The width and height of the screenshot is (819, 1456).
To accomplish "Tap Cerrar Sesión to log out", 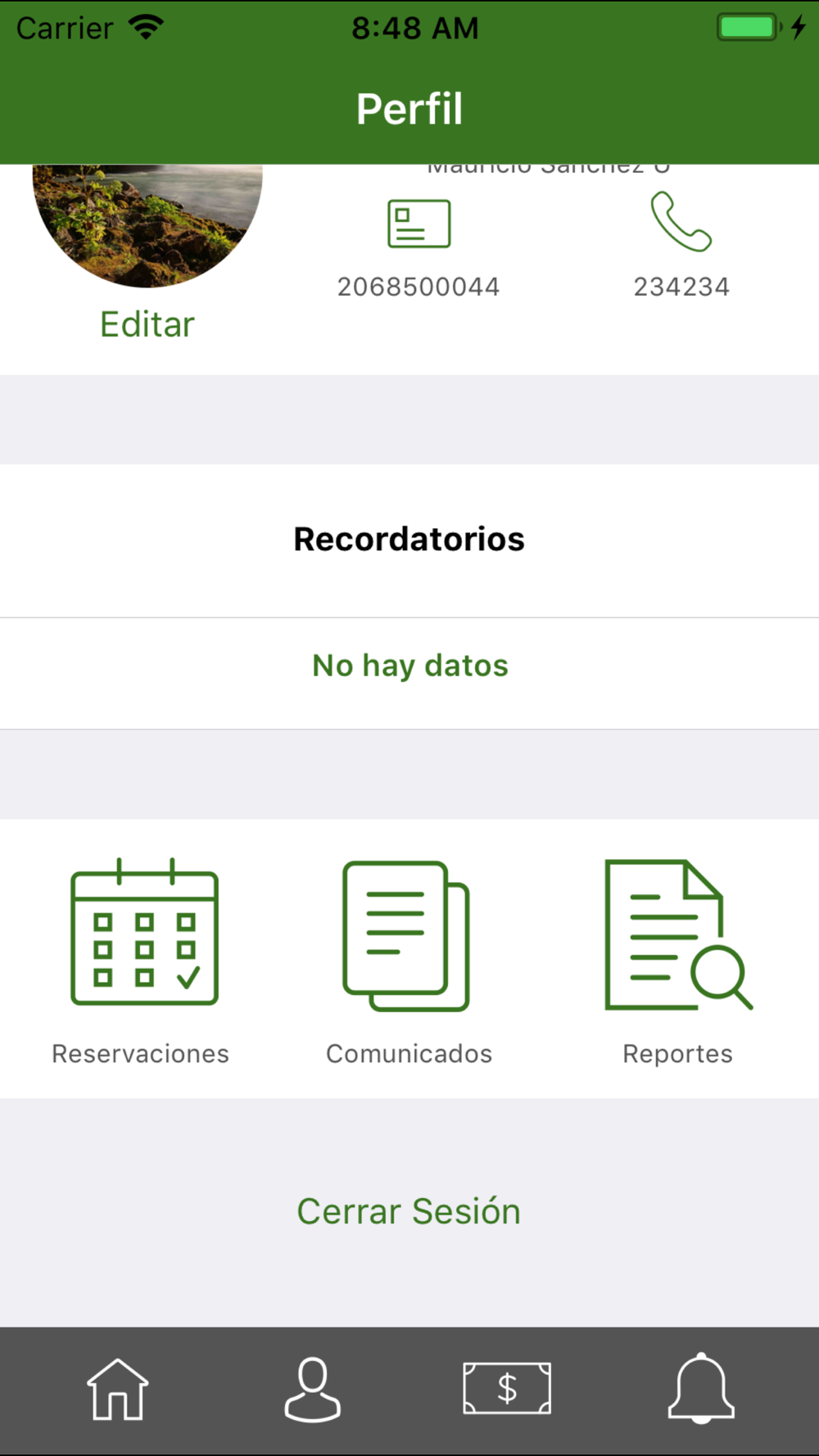I will coord(409,1211).
